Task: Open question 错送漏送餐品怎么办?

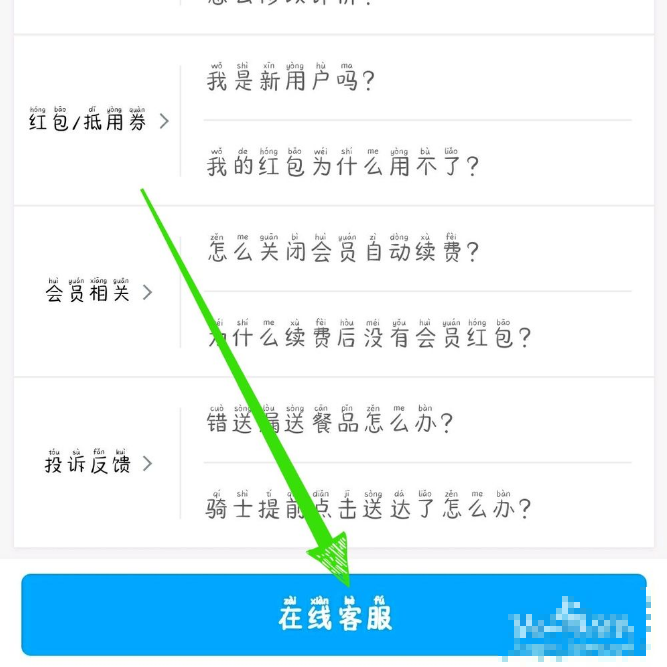Action: tap(330, 422)
